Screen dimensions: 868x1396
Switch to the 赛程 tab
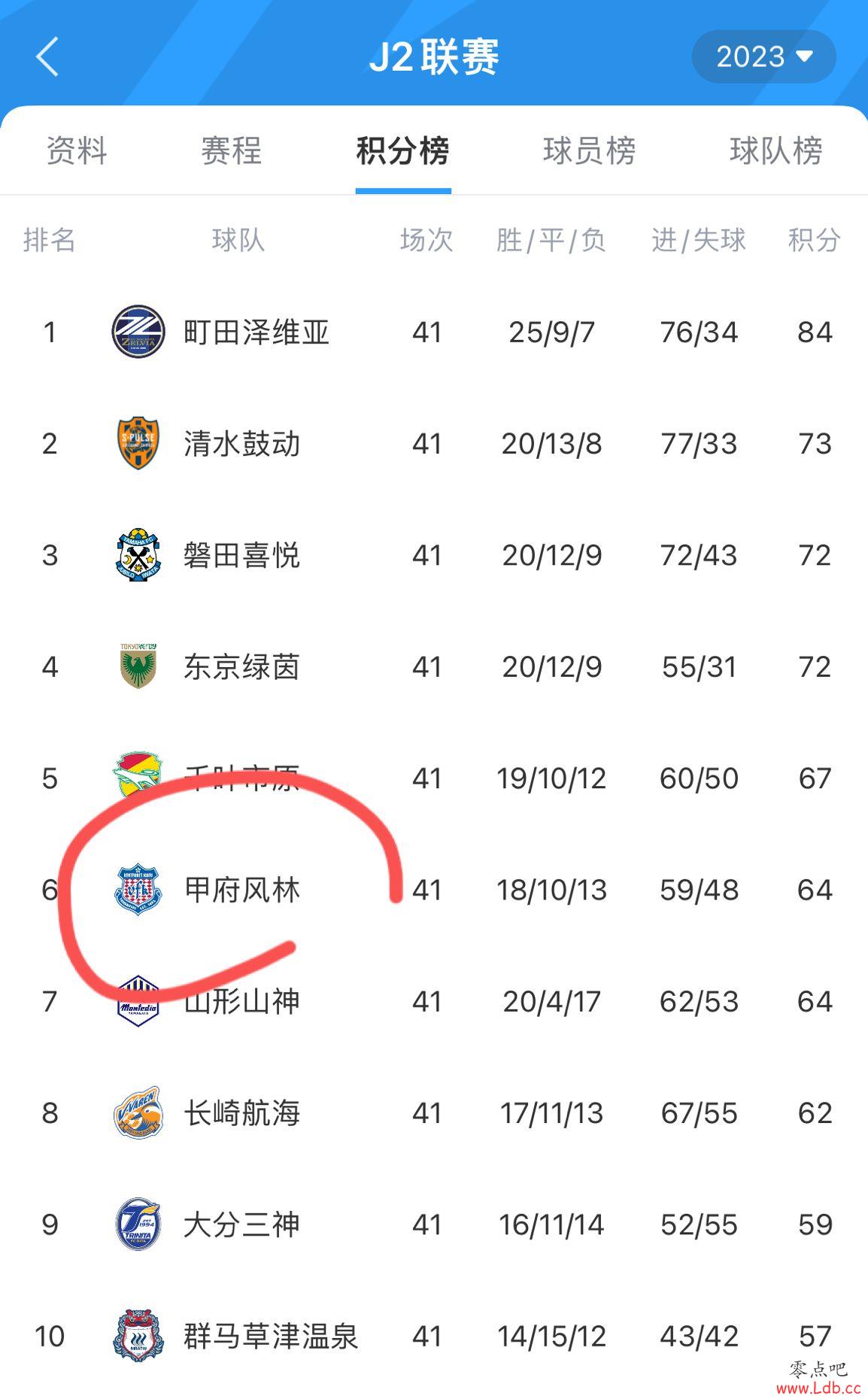(x=231, y=150)
